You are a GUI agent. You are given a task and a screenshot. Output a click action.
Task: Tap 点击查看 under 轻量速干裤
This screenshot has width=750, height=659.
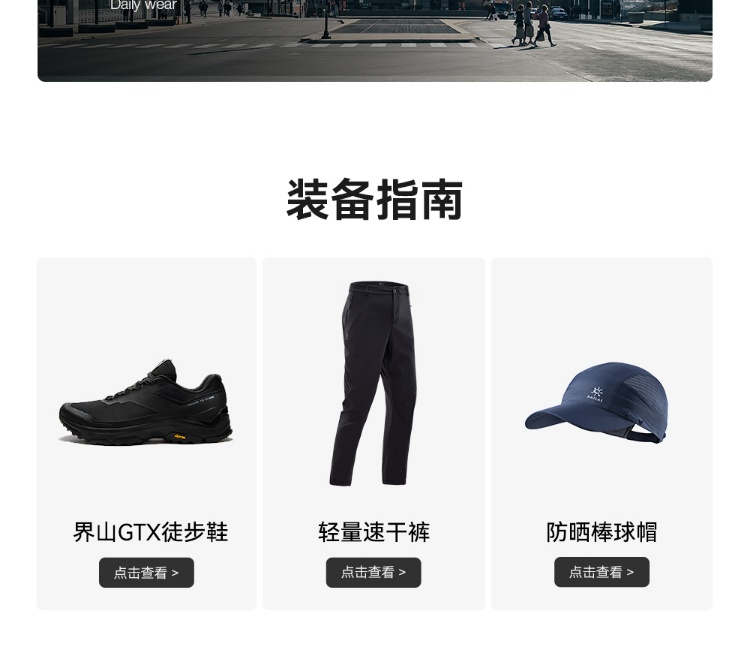[374, 572]
